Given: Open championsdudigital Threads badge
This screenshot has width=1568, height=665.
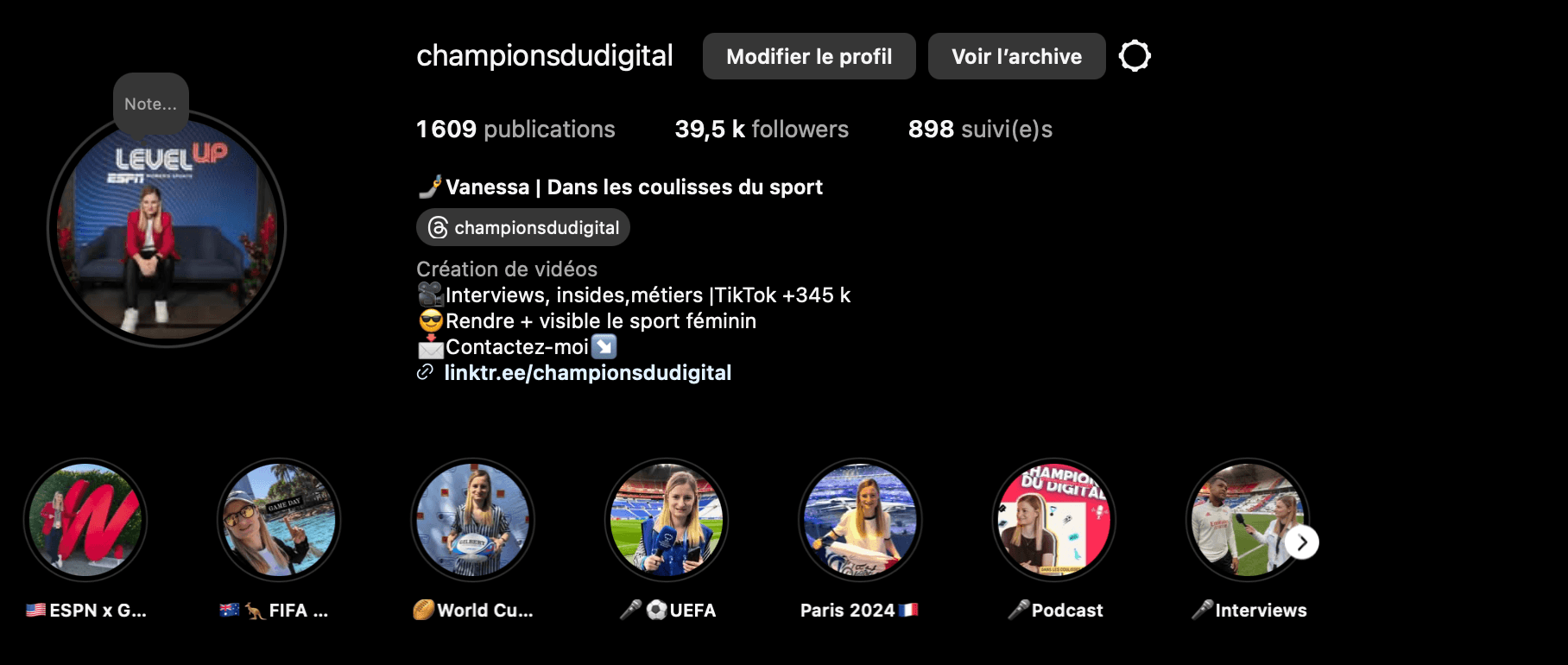Looking at the screenshot, I should coord(523,228).
